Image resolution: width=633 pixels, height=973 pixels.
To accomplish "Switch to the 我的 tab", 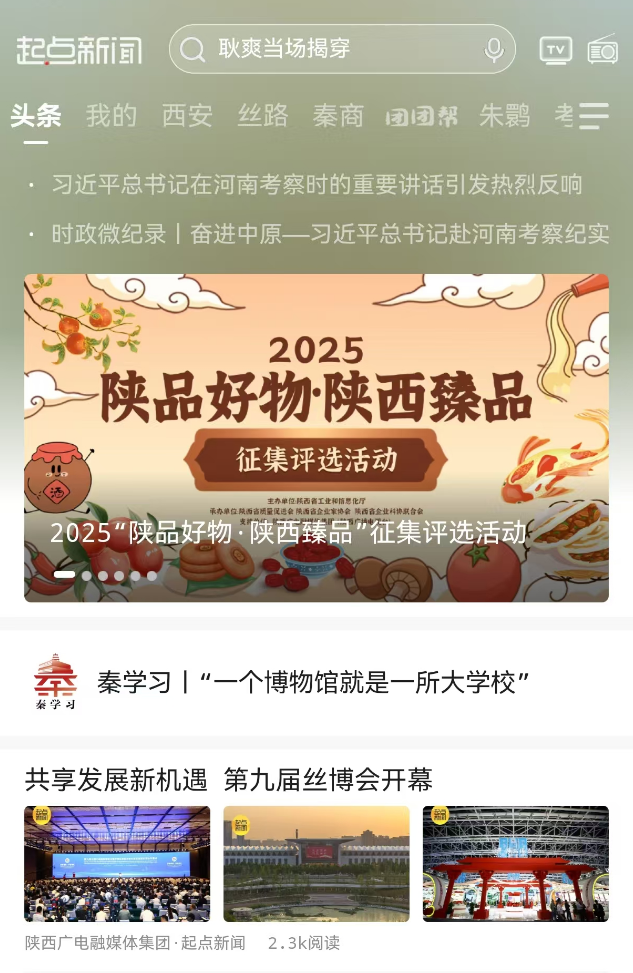I will pos(111,116).
